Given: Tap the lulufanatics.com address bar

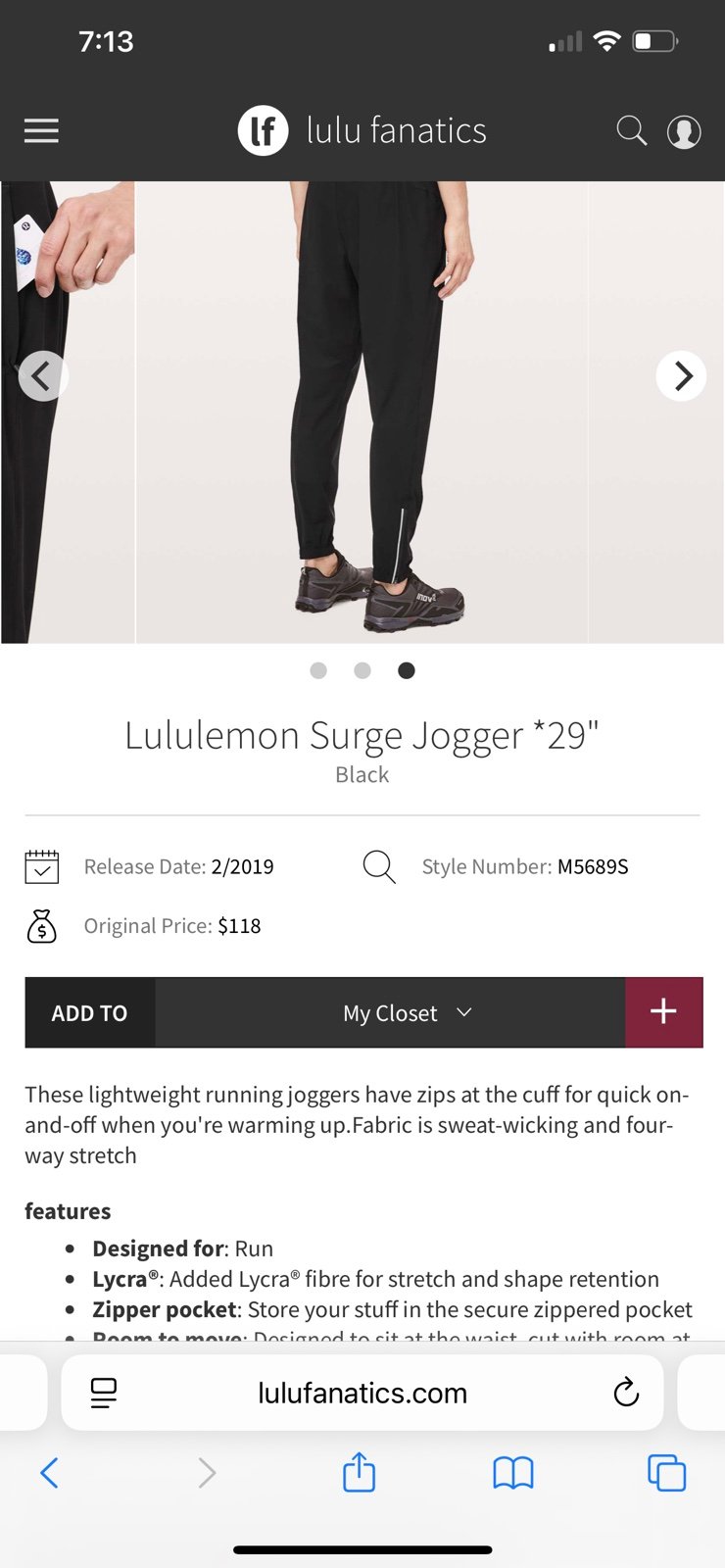Looking at the screenshot, I should (362, 1393).
